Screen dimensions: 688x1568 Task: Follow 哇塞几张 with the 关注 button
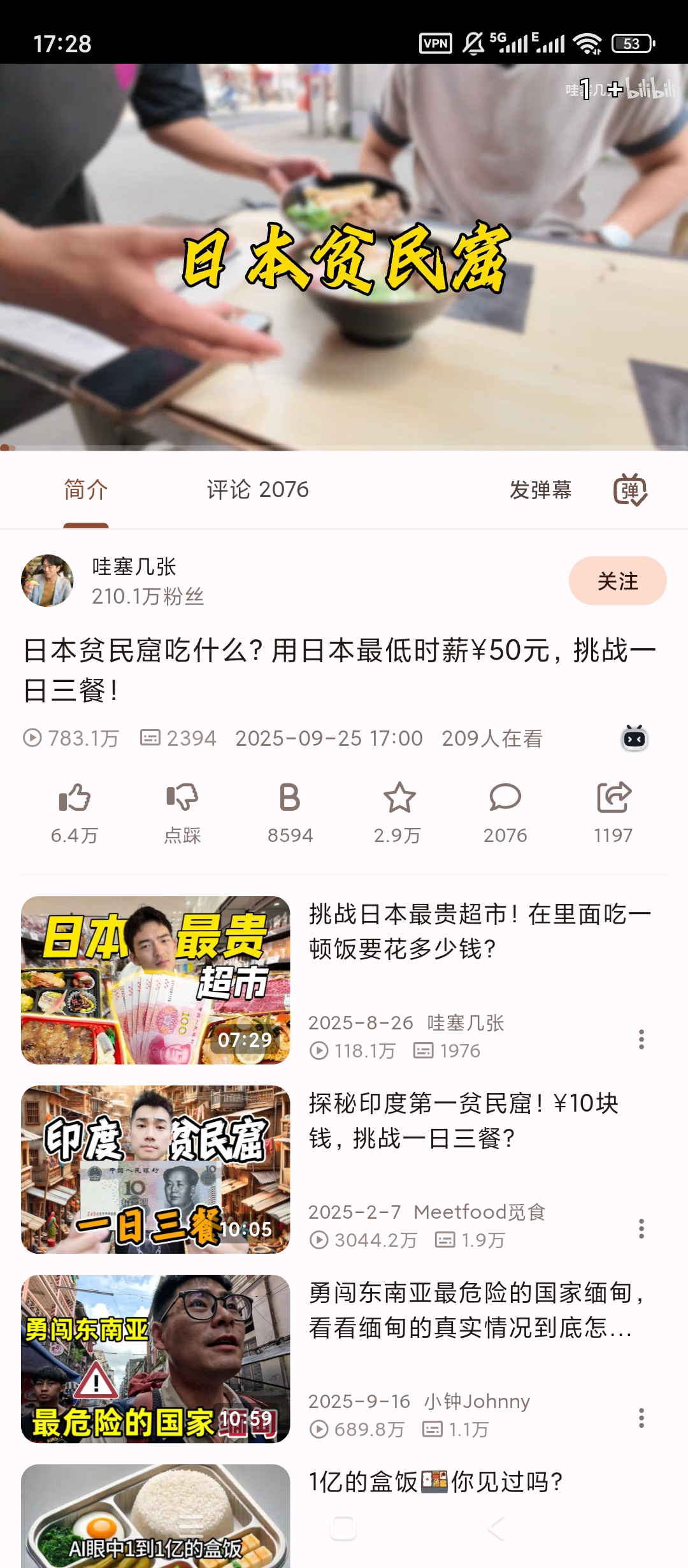[x=617, y=581]
